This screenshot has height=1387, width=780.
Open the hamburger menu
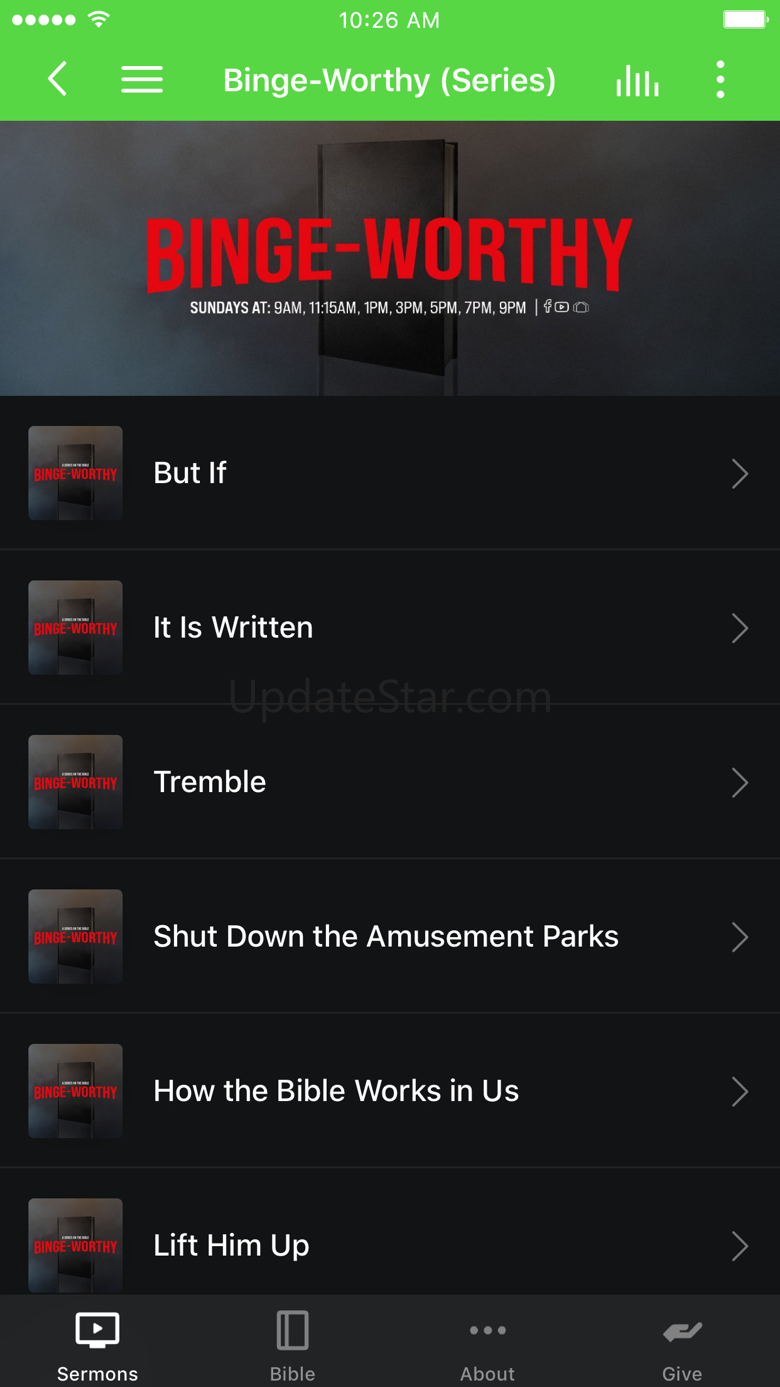(x=142, y=80)
